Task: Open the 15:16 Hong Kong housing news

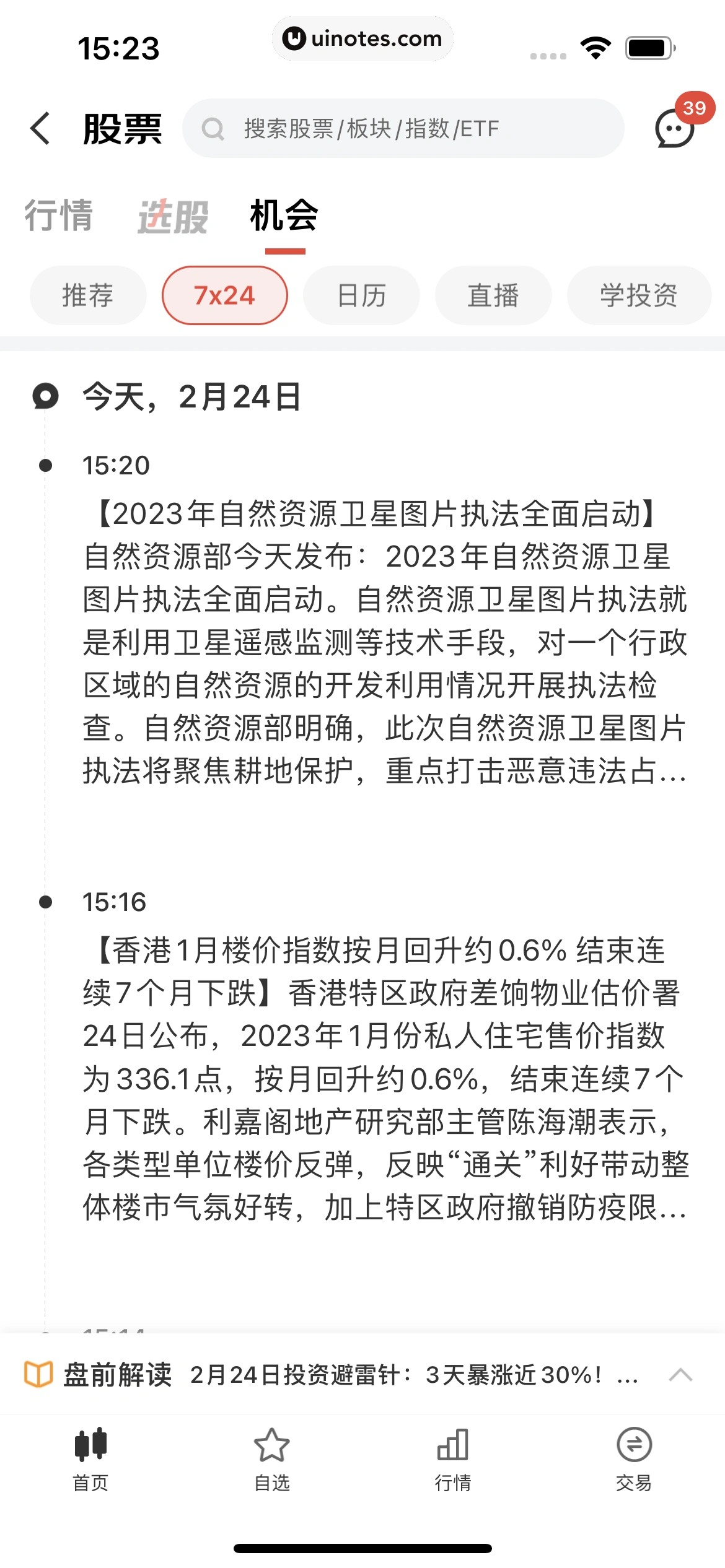Action: pos(384,1078)
